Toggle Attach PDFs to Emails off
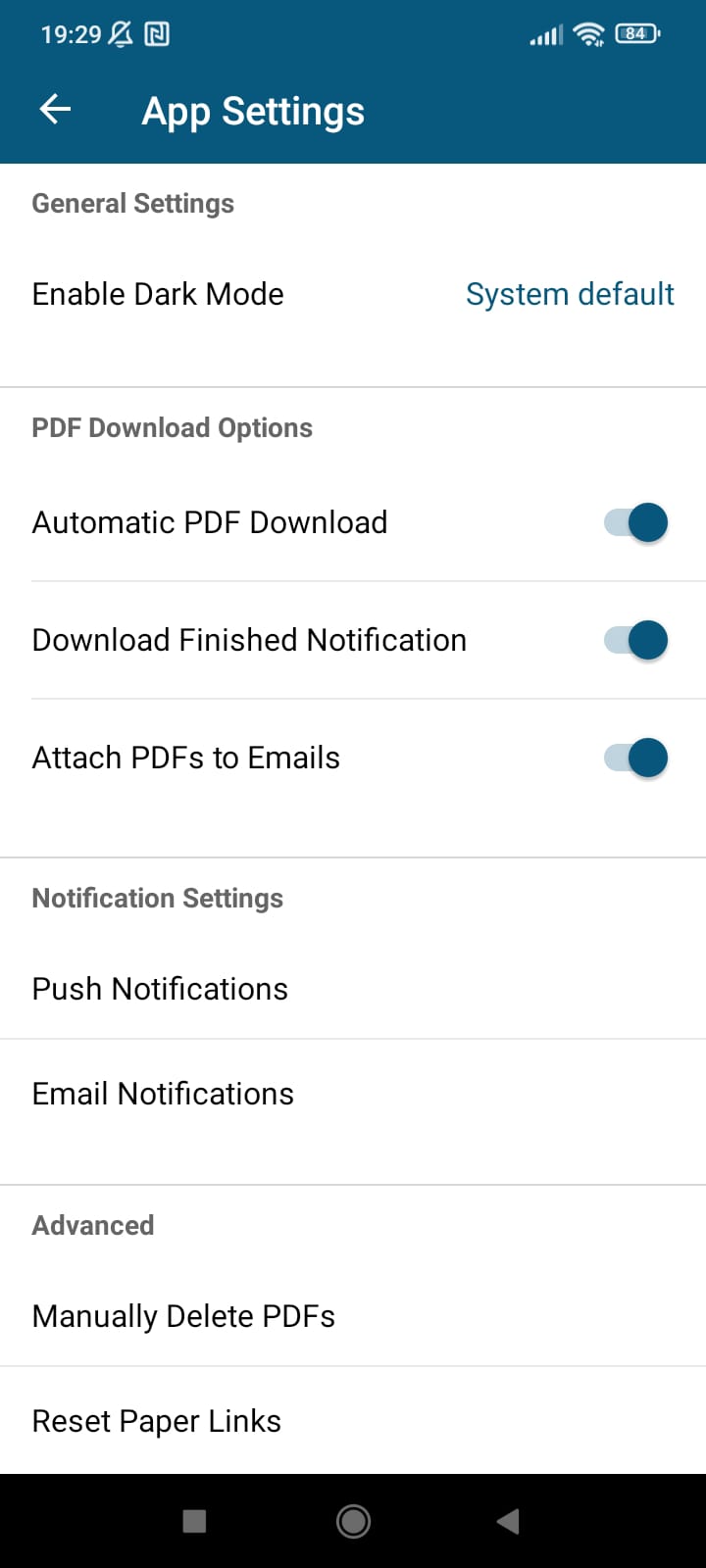Screen dimensions: 706x1568 pos(632,757)
